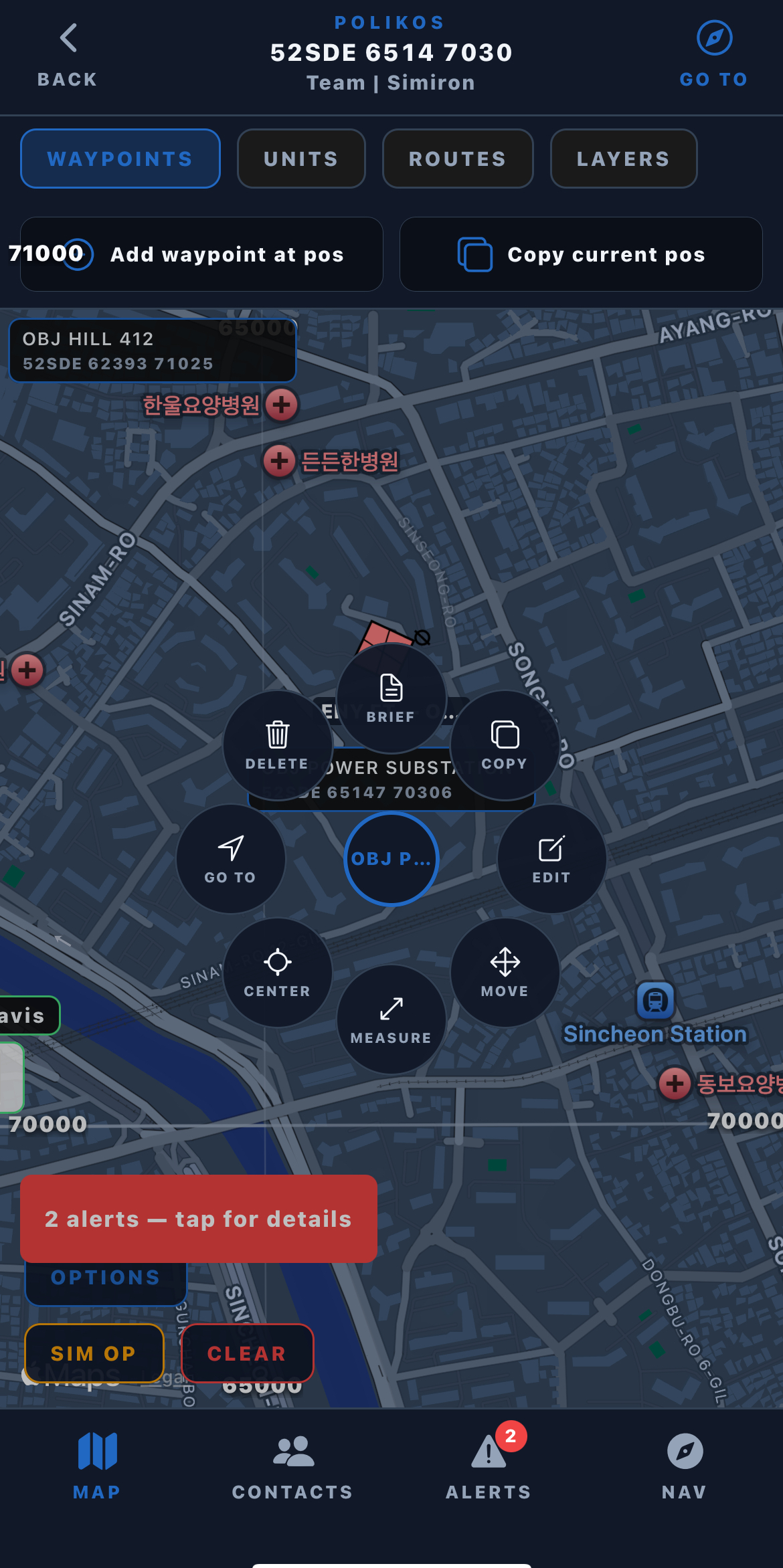The width and height of the screenshot is (783, 1568).
Task: Delete the selected waypoint
Action: point(278,745)
